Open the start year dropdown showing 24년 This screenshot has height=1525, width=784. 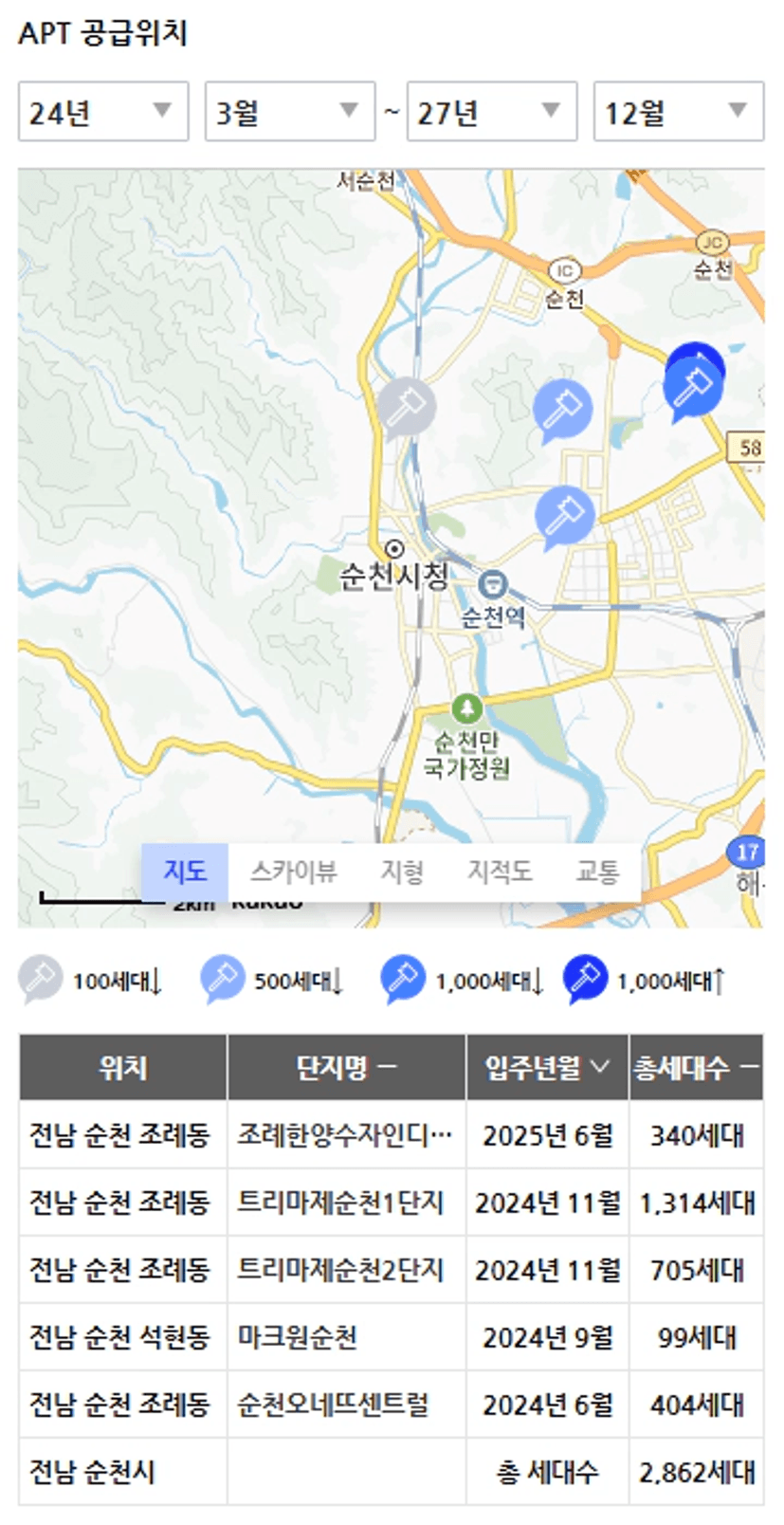(103, 112)
